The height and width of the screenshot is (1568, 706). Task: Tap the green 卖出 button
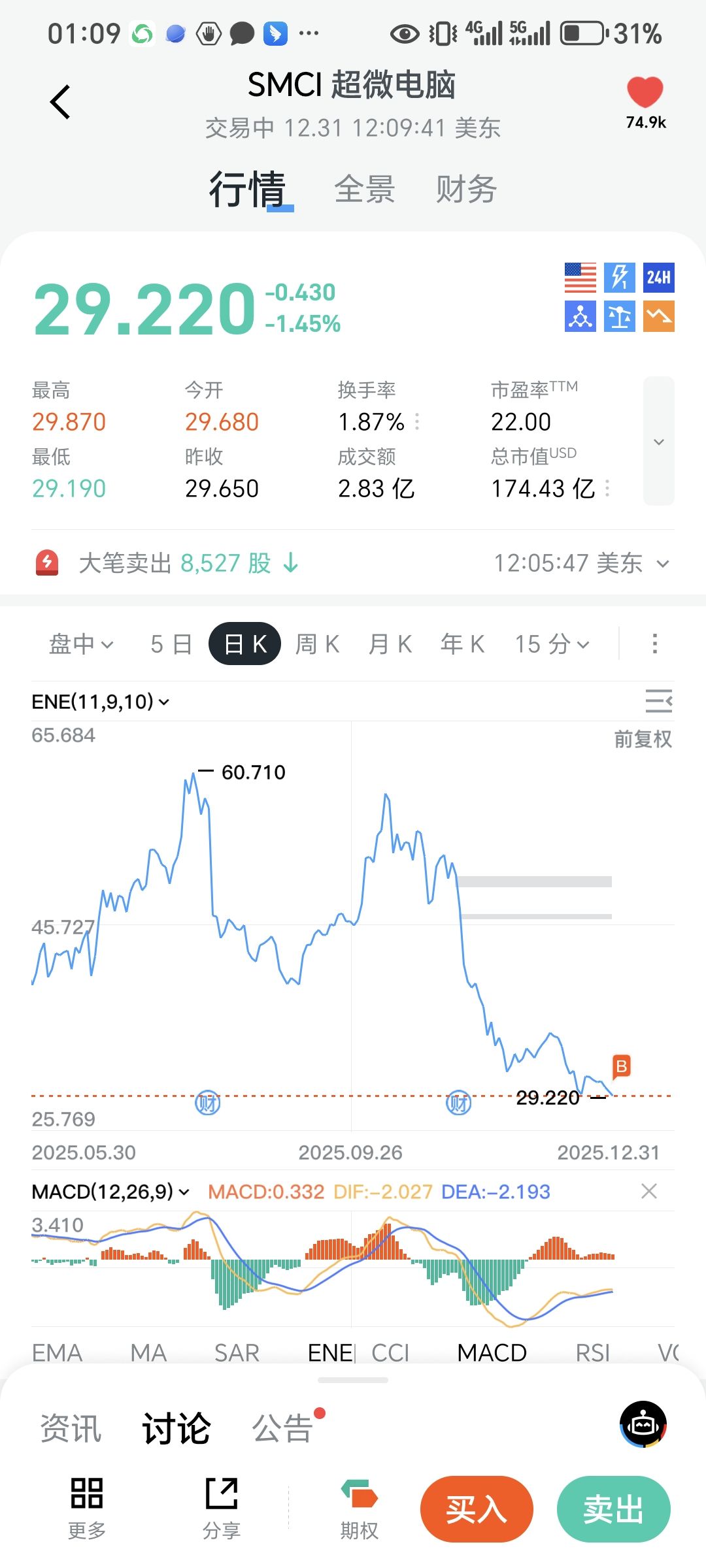613,1509
